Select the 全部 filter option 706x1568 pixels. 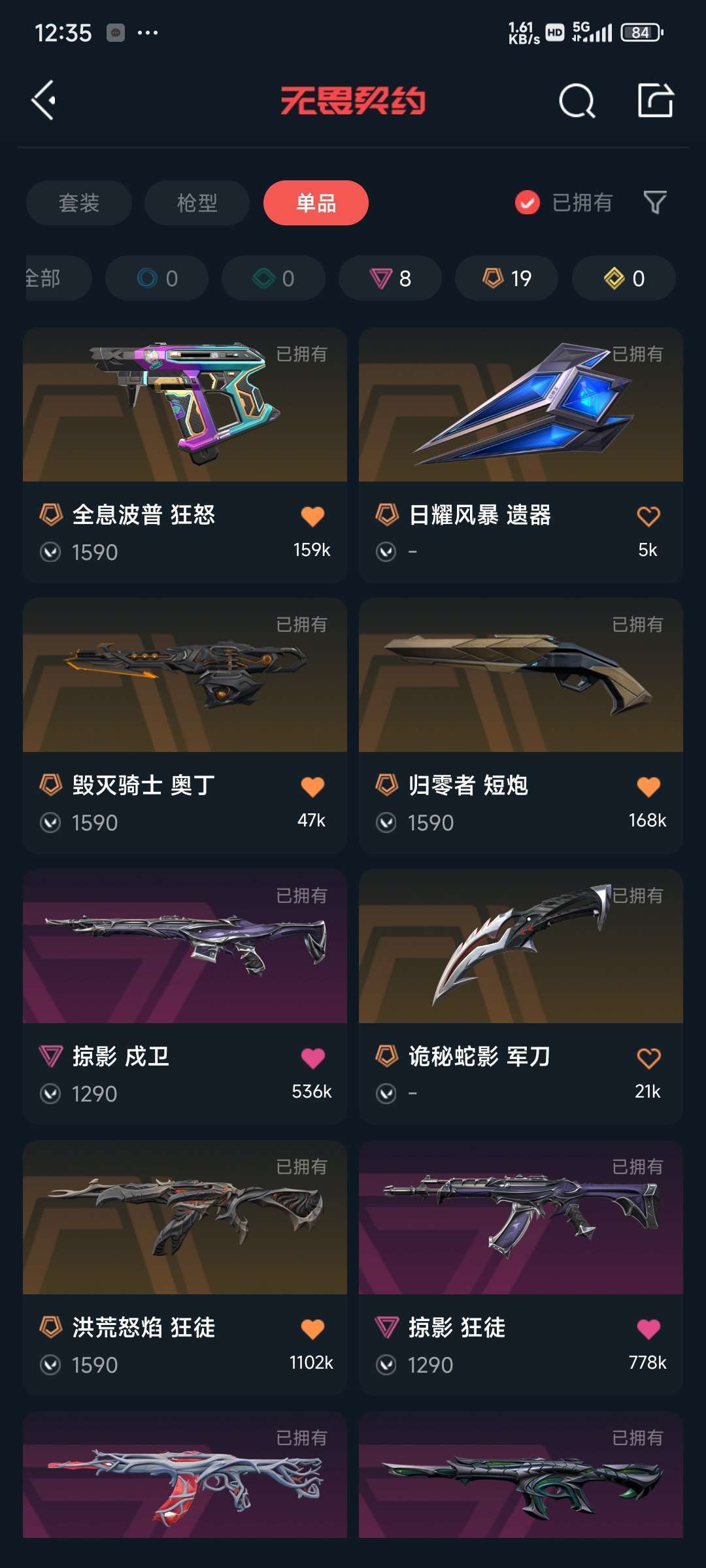coord(42,278)
